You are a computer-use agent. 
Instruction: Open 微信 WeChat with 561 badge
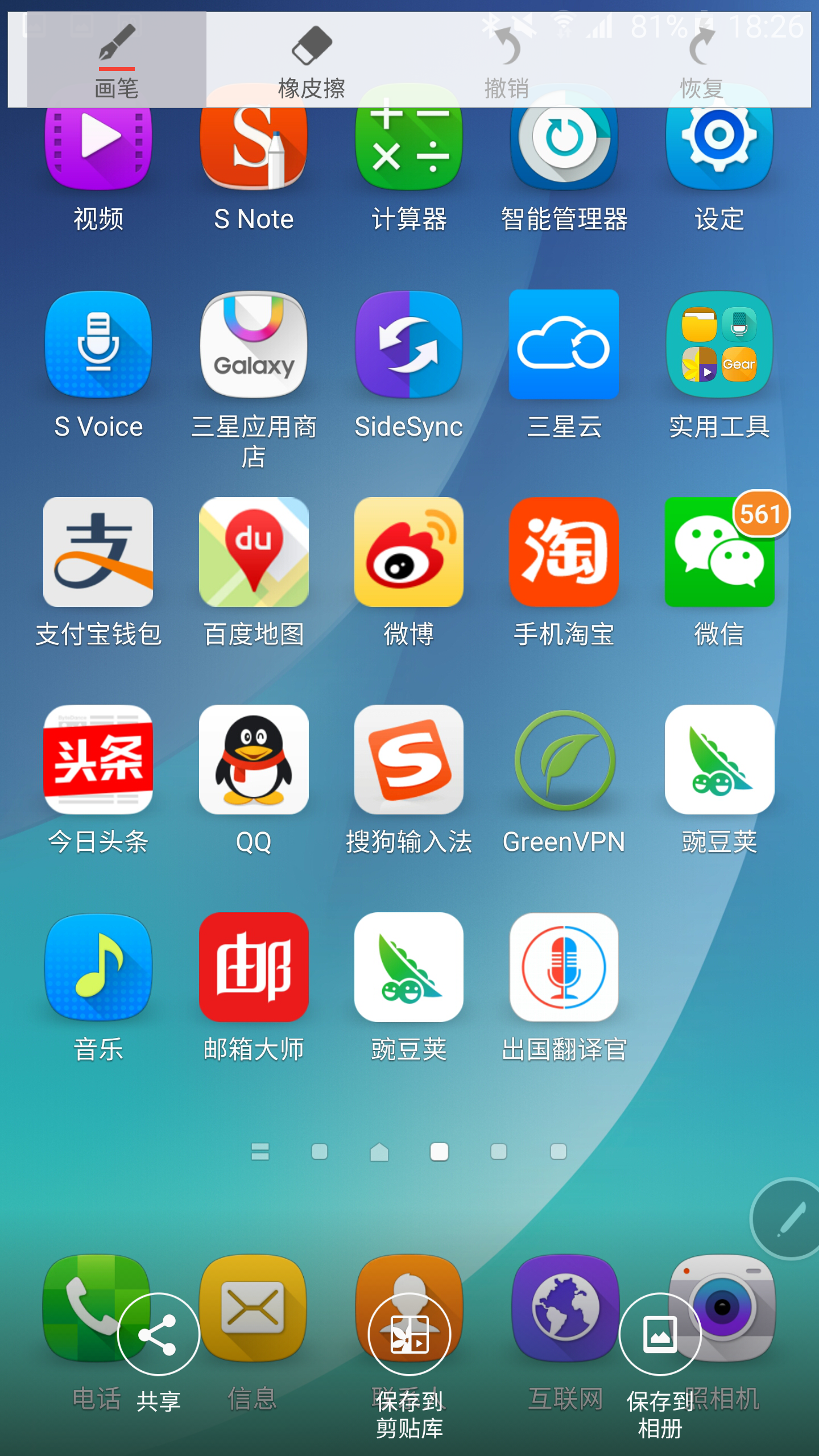pos(719,552)
